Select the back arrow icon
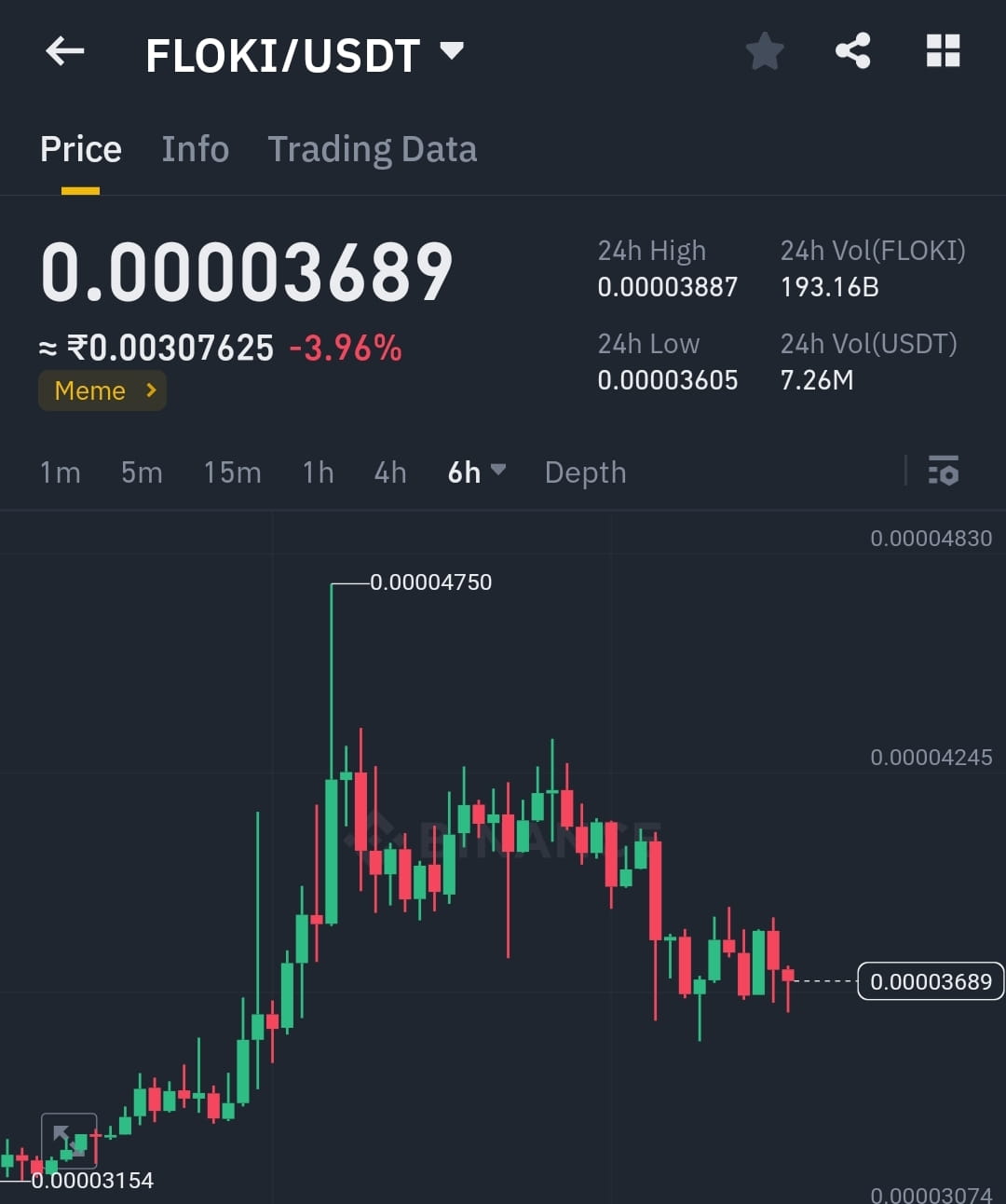 [x=64, y=51]
